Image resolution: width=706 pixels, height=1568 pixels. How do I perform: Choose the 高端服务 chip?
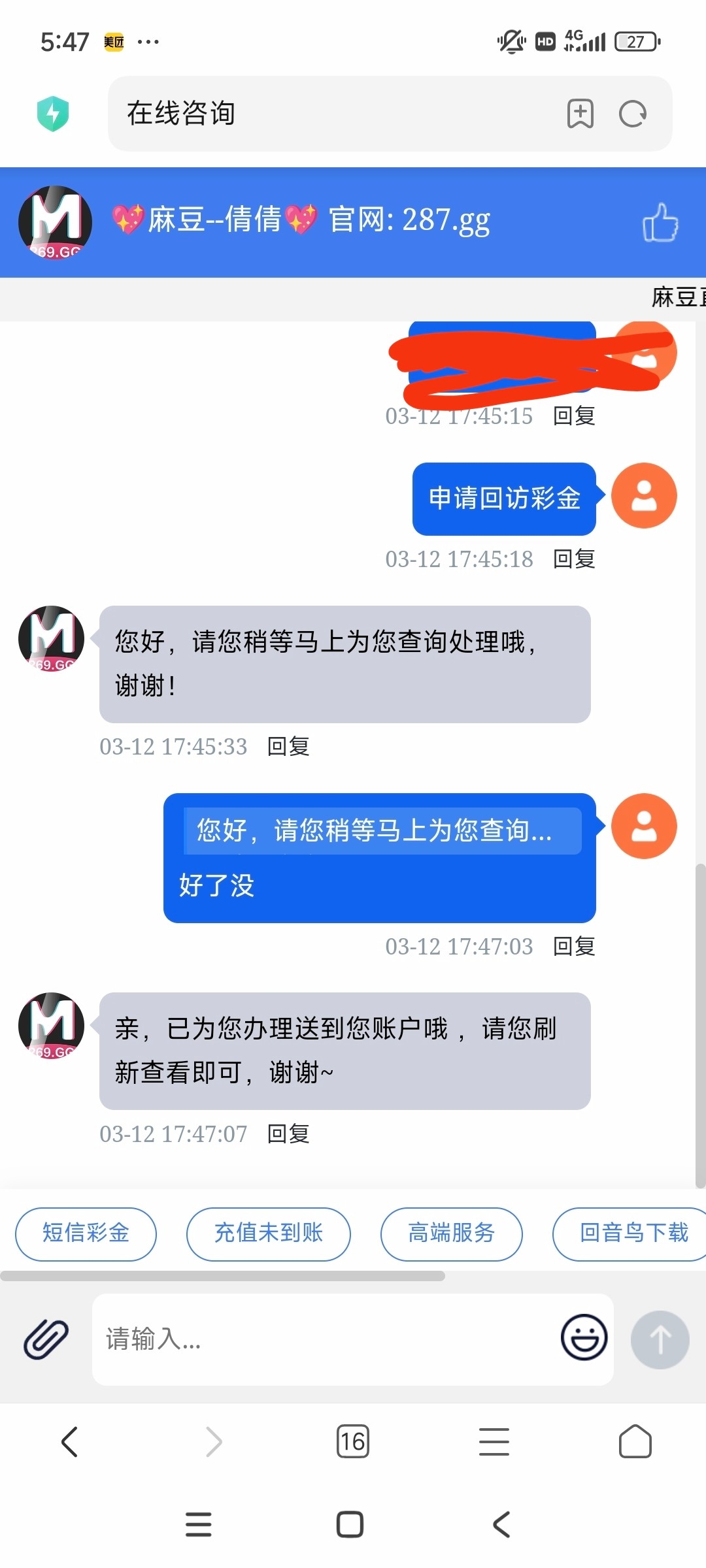click(x=451, y=1233)
